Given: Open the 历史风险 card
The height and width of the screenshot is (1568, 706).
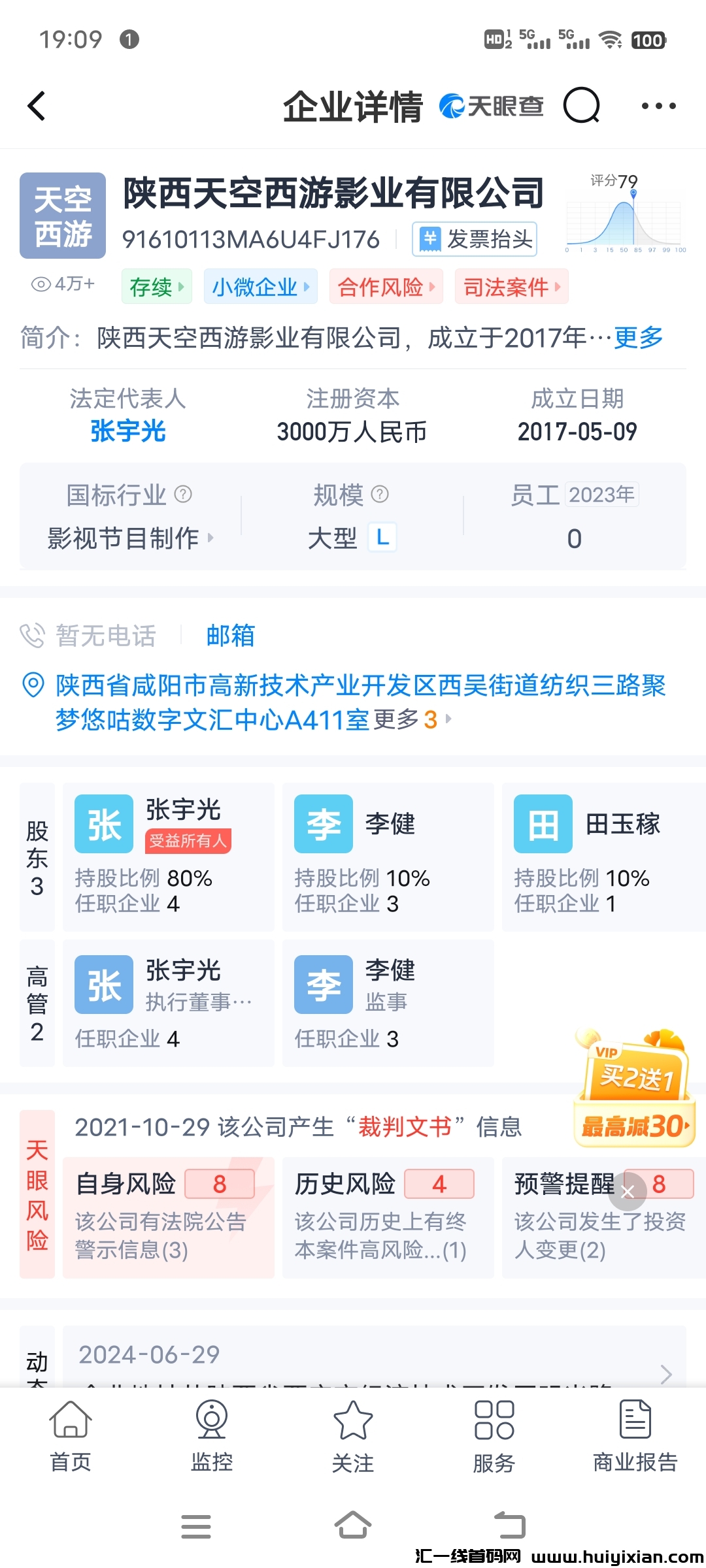Looking at the screenshot, I should (388, 1217).
